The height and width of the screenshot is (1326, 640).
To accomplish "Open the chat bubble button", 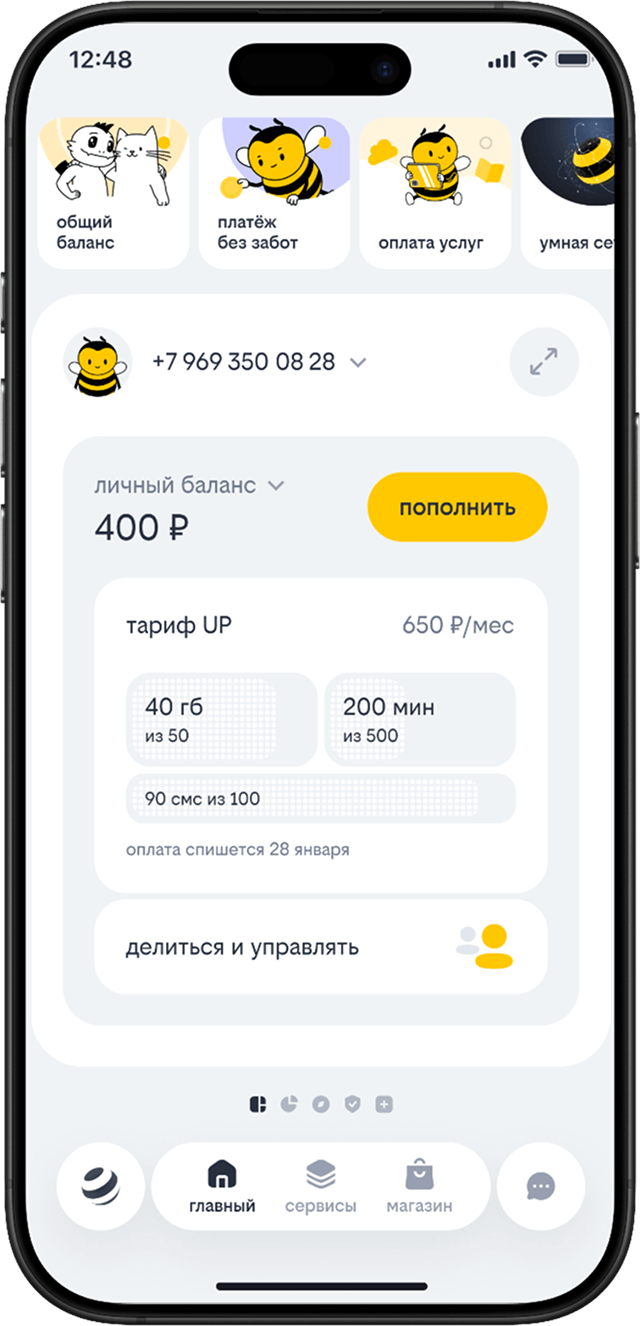I will pyautogui.click(x=540, y=1186).
